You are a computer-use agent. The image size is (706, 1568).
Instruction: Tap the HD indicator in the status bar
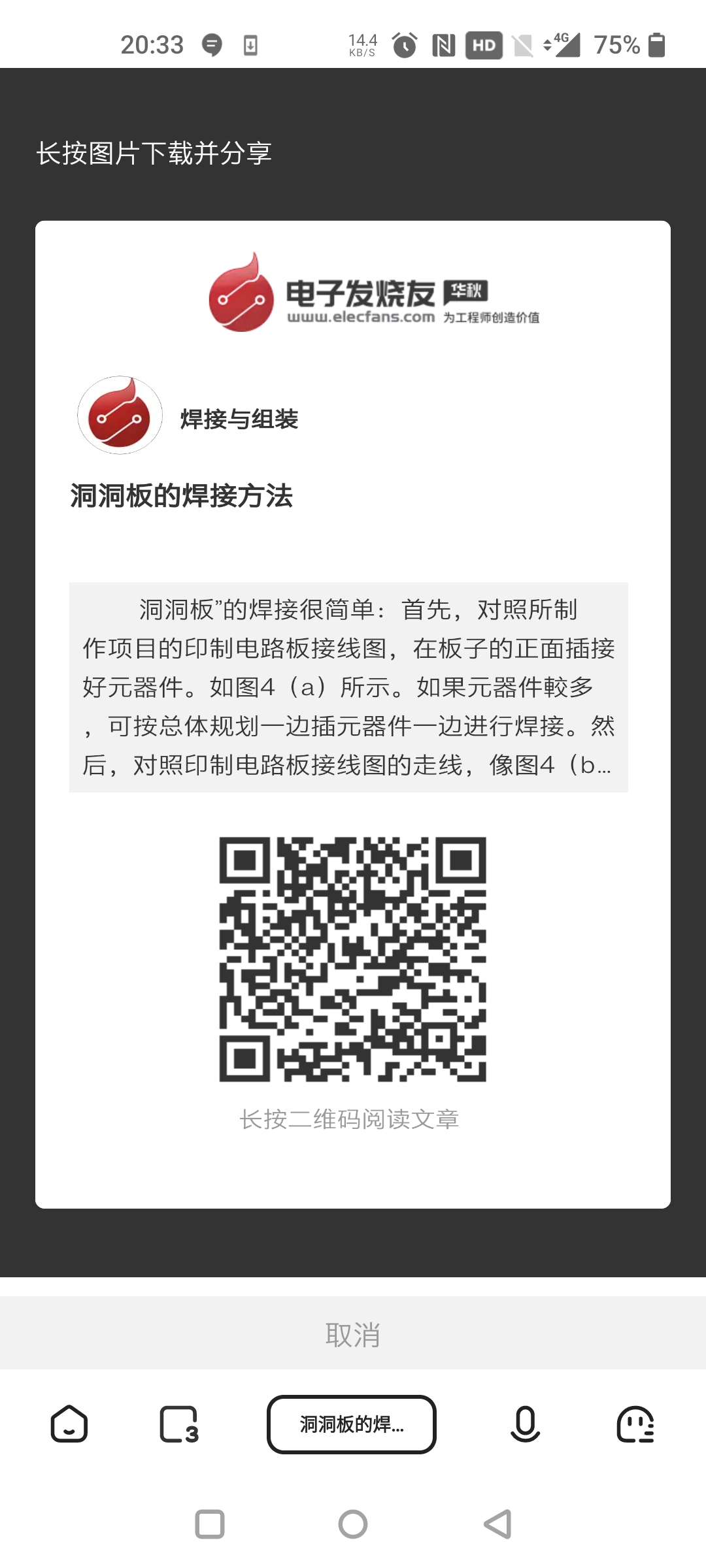coord(483,44)
